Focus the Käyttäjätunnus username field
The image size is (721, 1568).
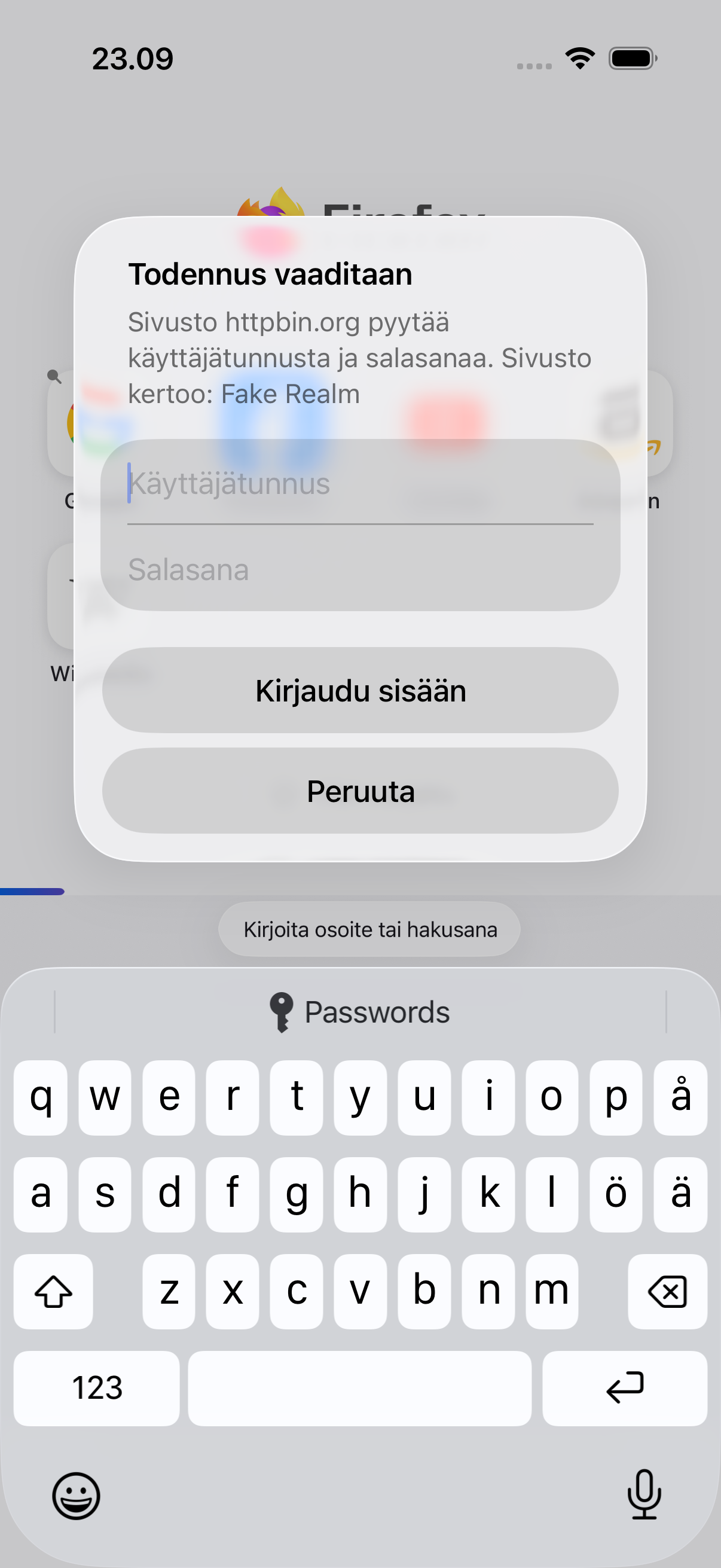pos(360,484)
